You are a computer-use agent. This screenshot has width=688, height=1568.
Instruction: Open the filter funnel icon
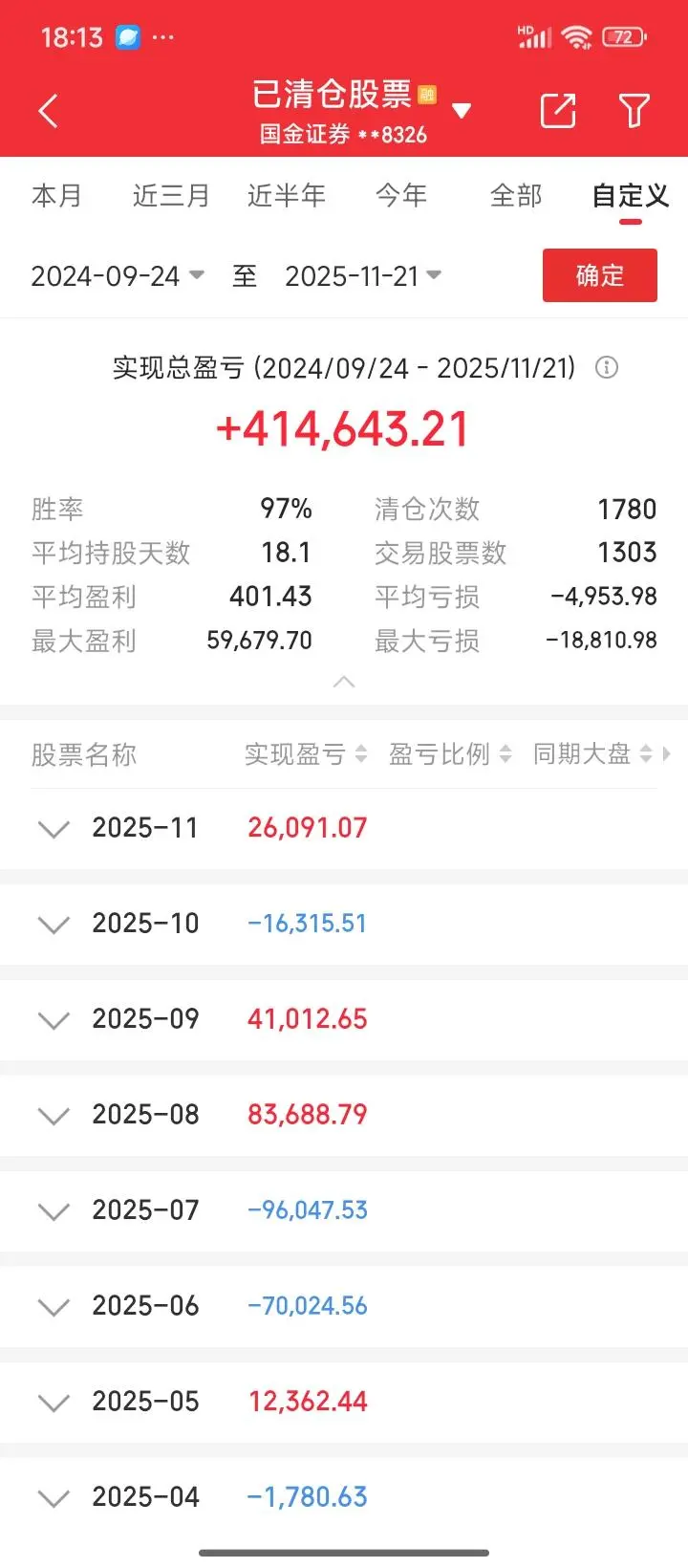(634, 111)
